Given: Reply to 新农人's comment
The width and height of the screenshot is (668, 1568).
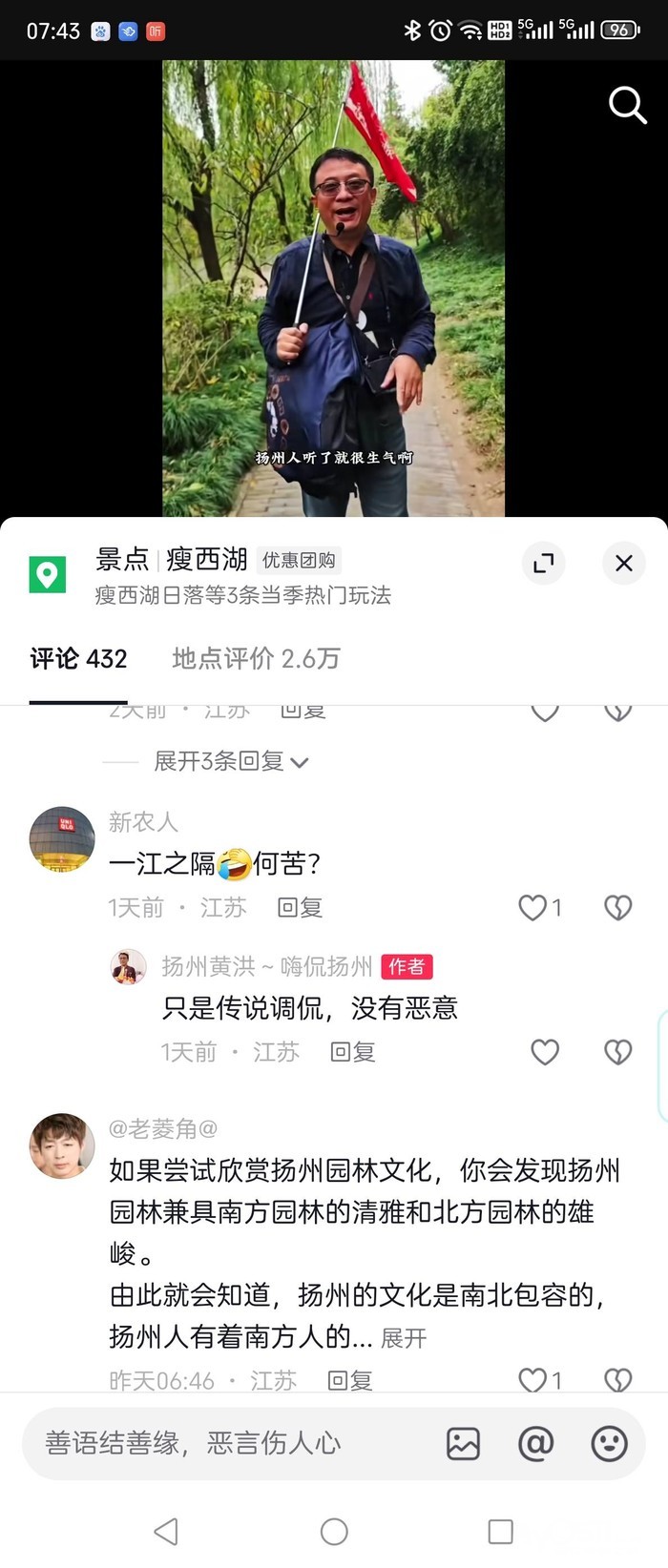Looking at the screenshot, I should click(300, 908).
